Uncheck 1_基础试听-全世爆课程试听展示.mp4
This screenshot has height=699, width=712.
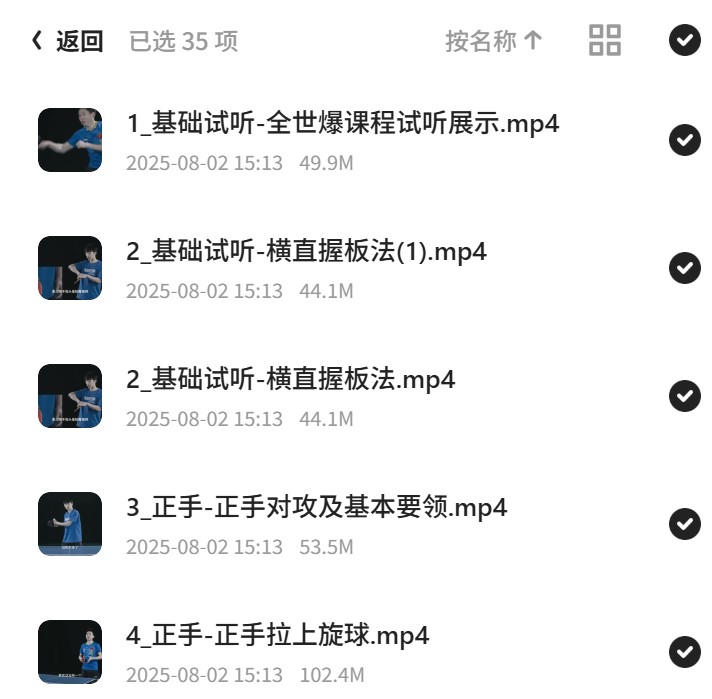(x=684, y=140)
